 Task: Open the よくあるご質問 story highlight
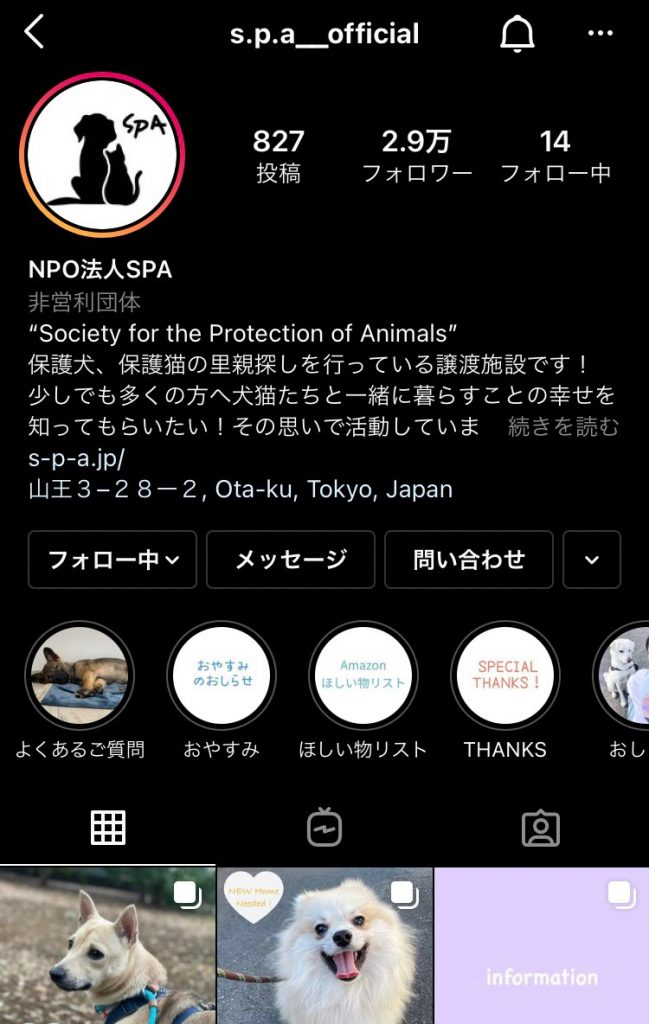pos(79,675)
